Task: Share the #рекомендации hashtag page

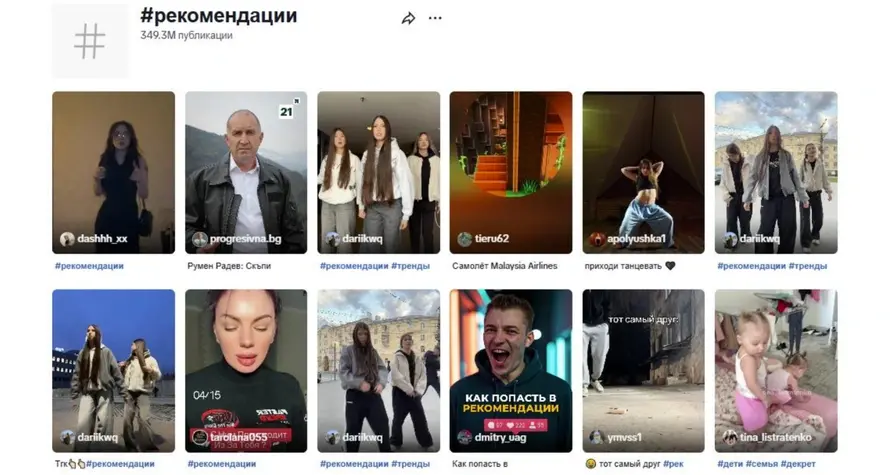Action: click(x=408, y=18)
